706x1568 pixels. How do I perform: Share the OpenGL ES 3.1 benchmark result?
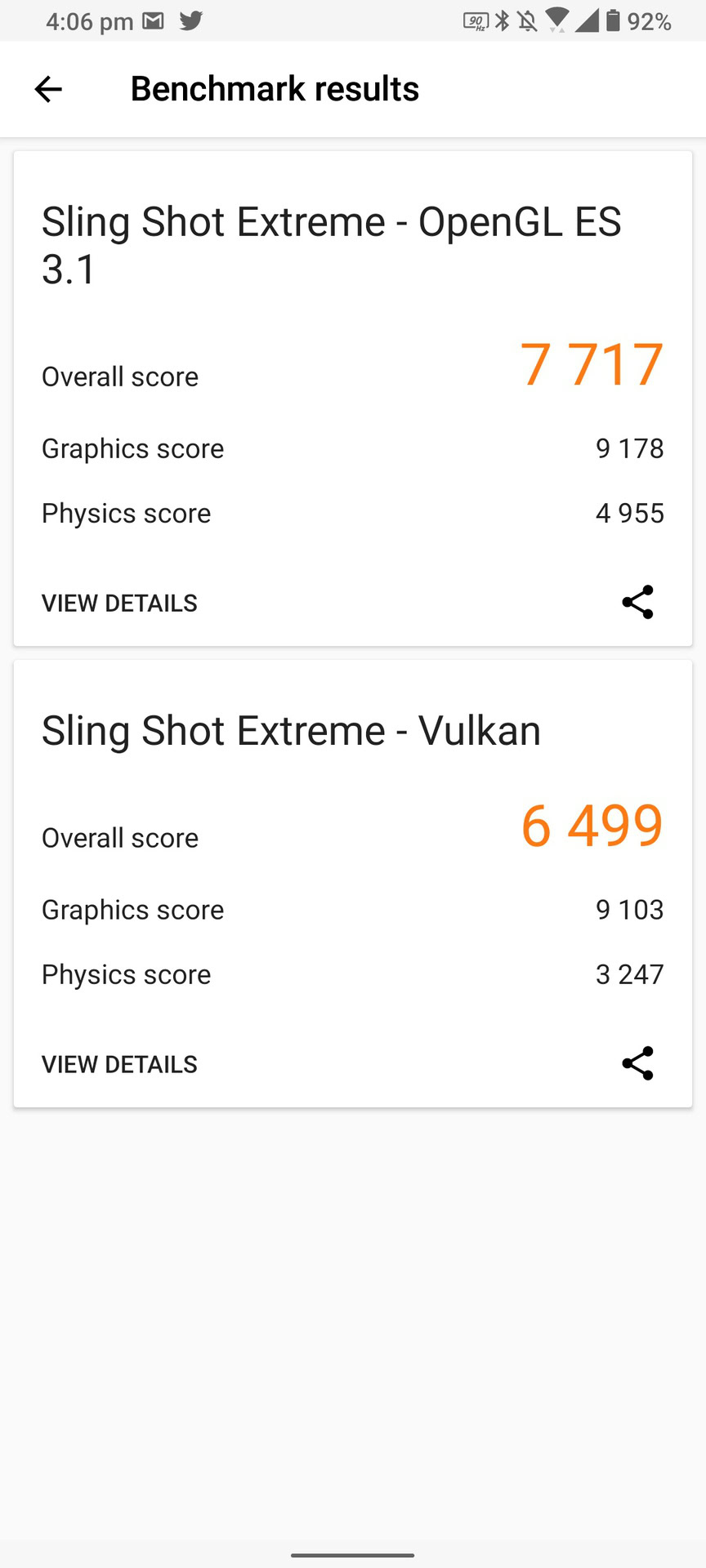click(637, 602)
